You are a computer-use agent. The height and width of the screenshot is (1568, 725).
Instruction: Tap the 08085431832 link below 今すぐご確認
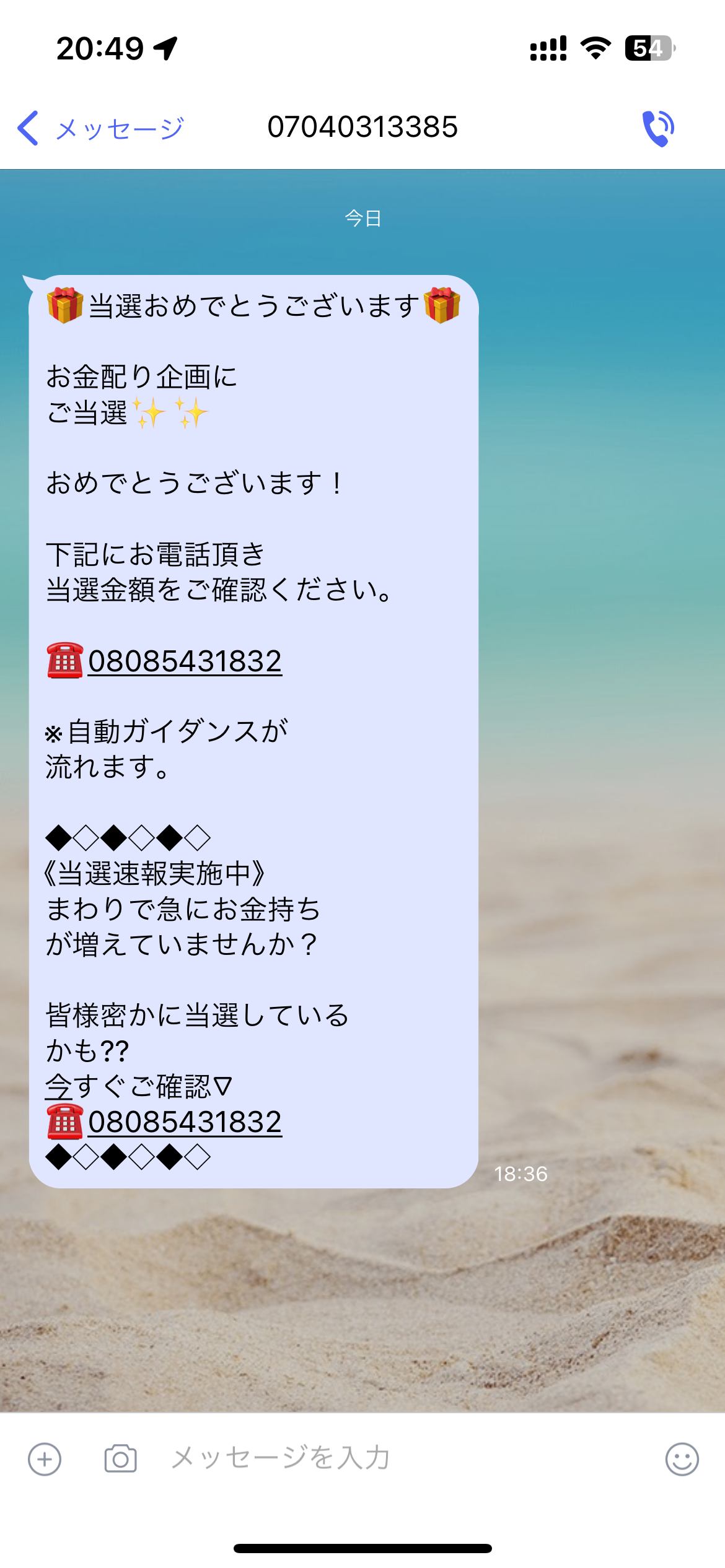(x=185, y=1122)
